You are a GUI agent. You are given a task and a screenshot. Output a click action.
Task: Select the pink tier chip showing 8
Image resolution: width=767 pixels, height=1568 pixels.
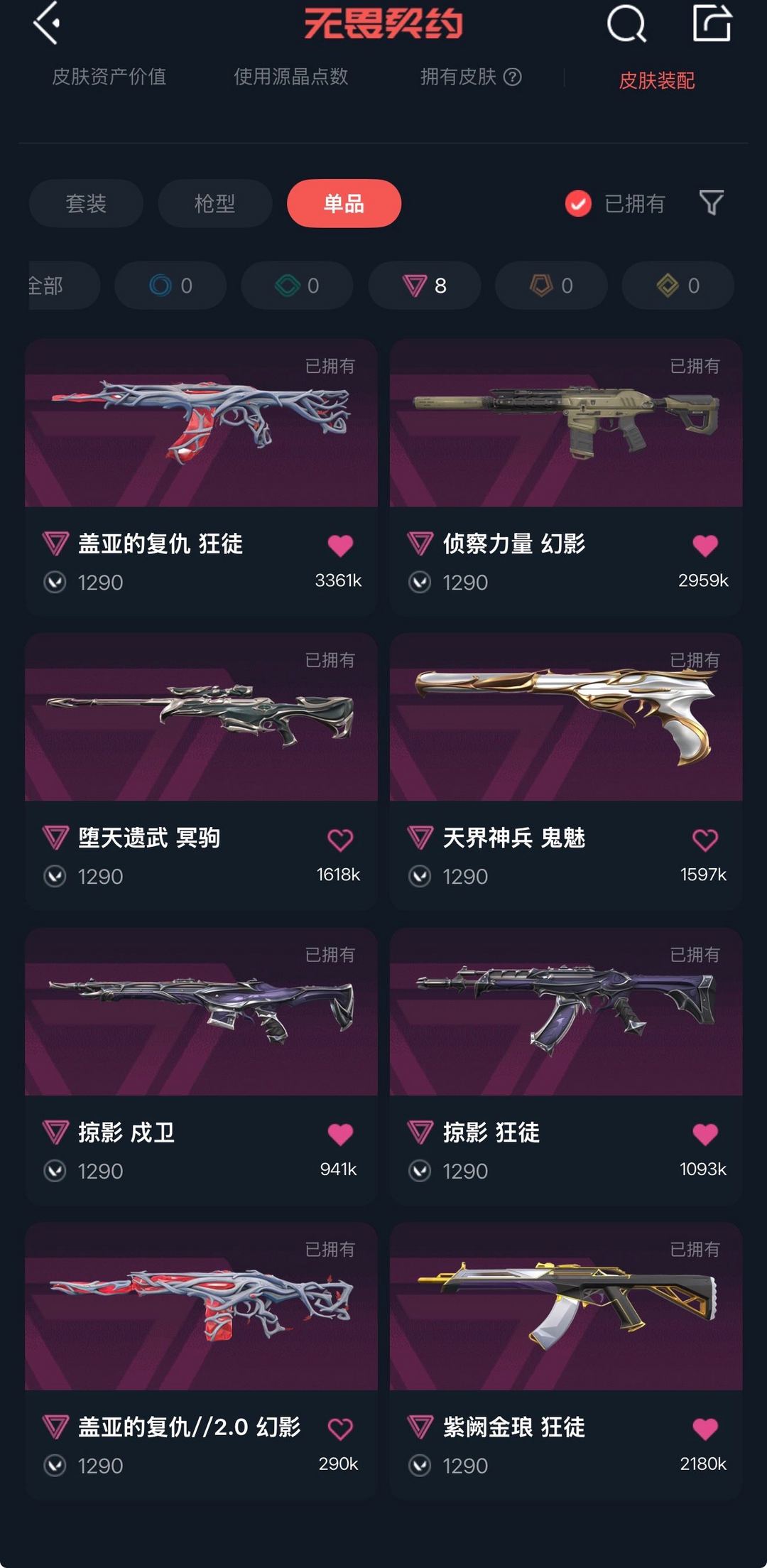click(x=424, y=286)
